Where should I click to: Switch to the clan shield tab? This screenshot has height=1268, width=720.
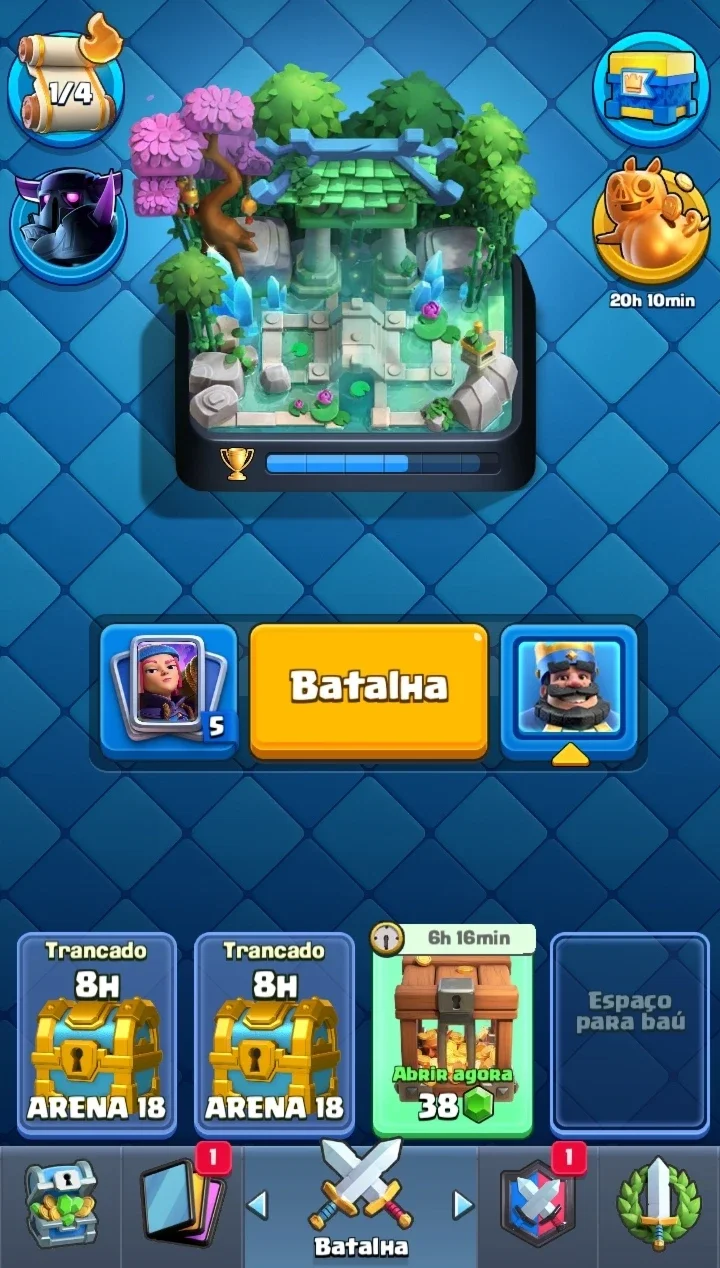[538, 1205]
